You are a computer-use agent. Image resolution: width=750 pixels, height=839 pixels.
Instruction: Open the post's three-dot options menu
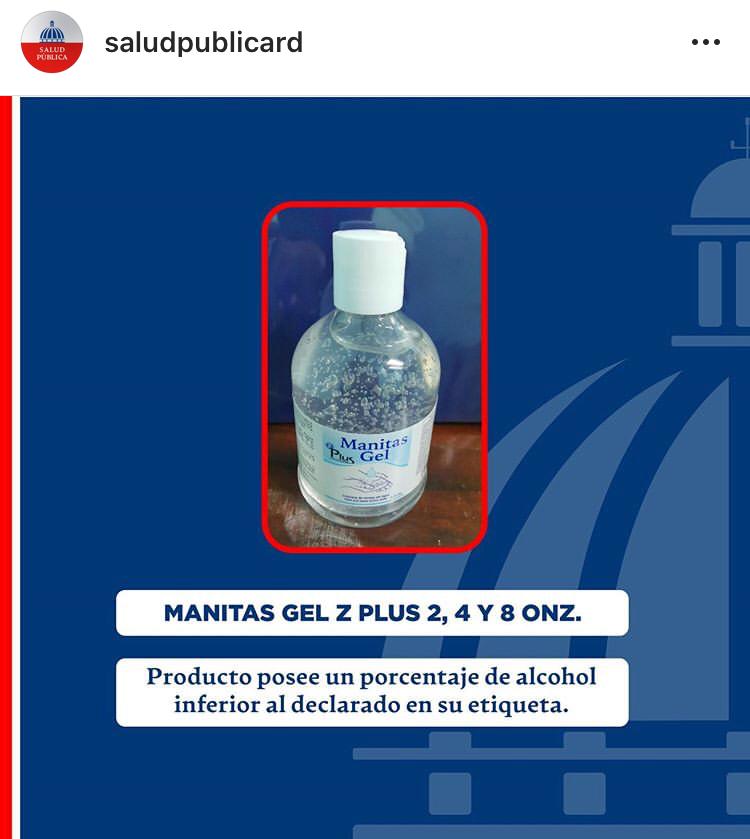pyautogui.click(x=705, y=43)
